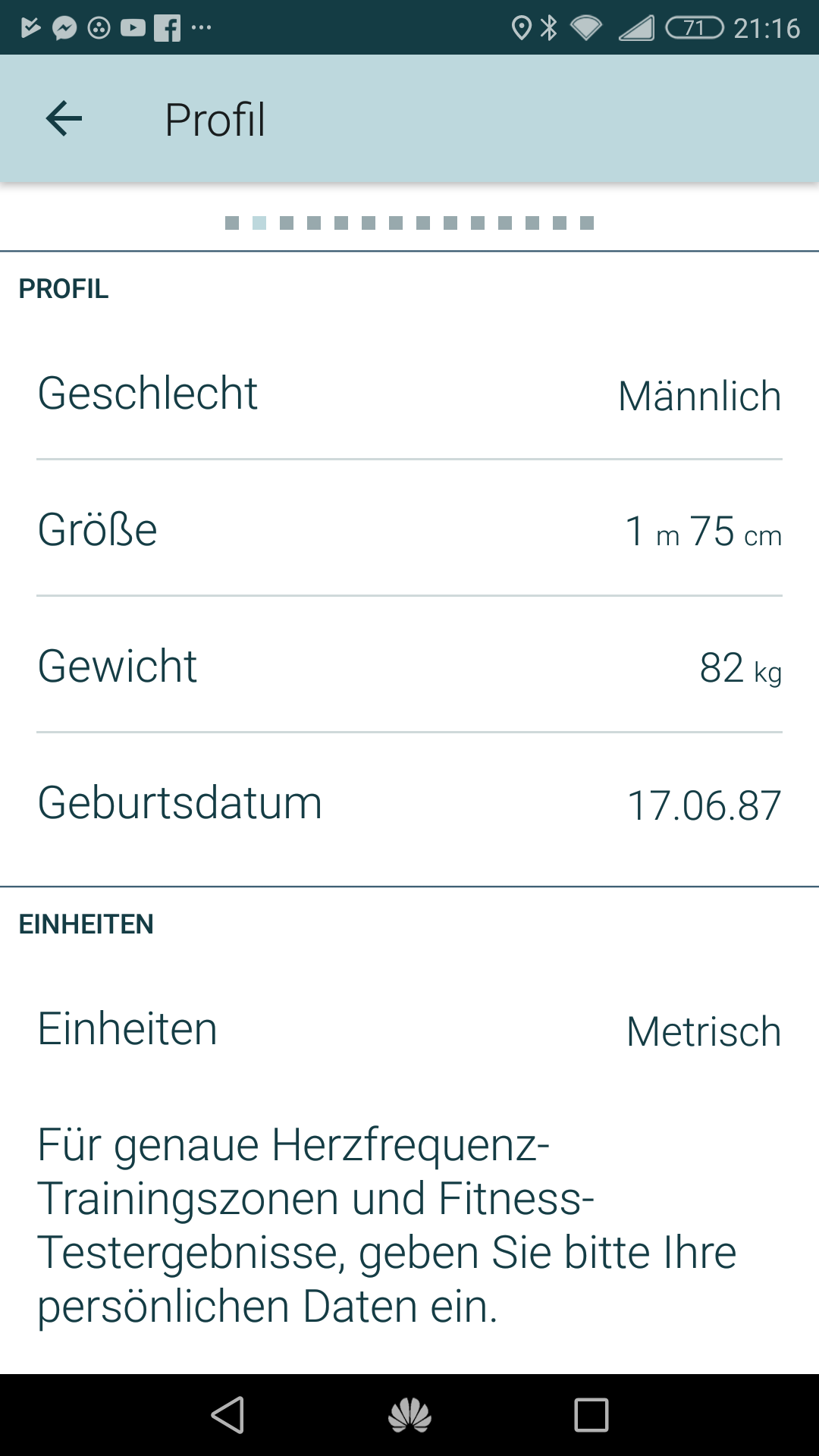
Task: Tap the system home button
Action: pos(409,1415)
